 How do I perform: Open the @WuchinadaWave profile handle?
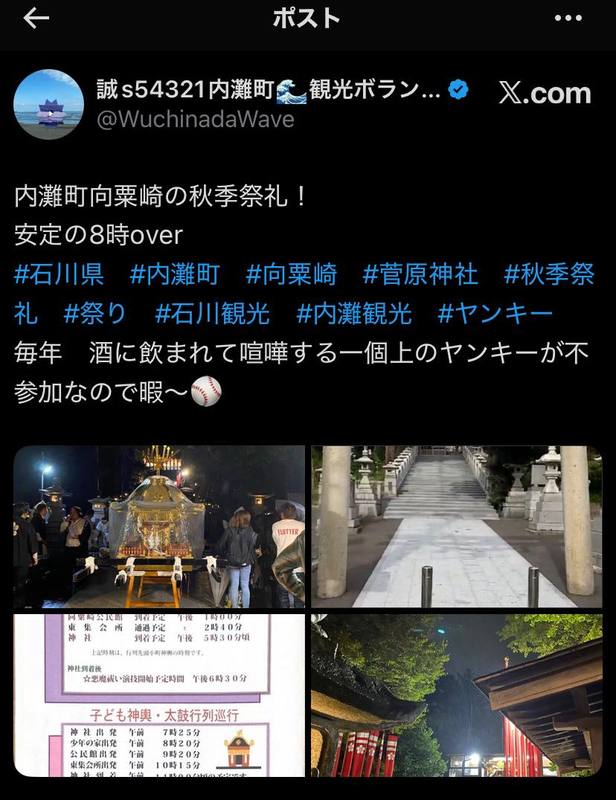click(x=196, y=120)
